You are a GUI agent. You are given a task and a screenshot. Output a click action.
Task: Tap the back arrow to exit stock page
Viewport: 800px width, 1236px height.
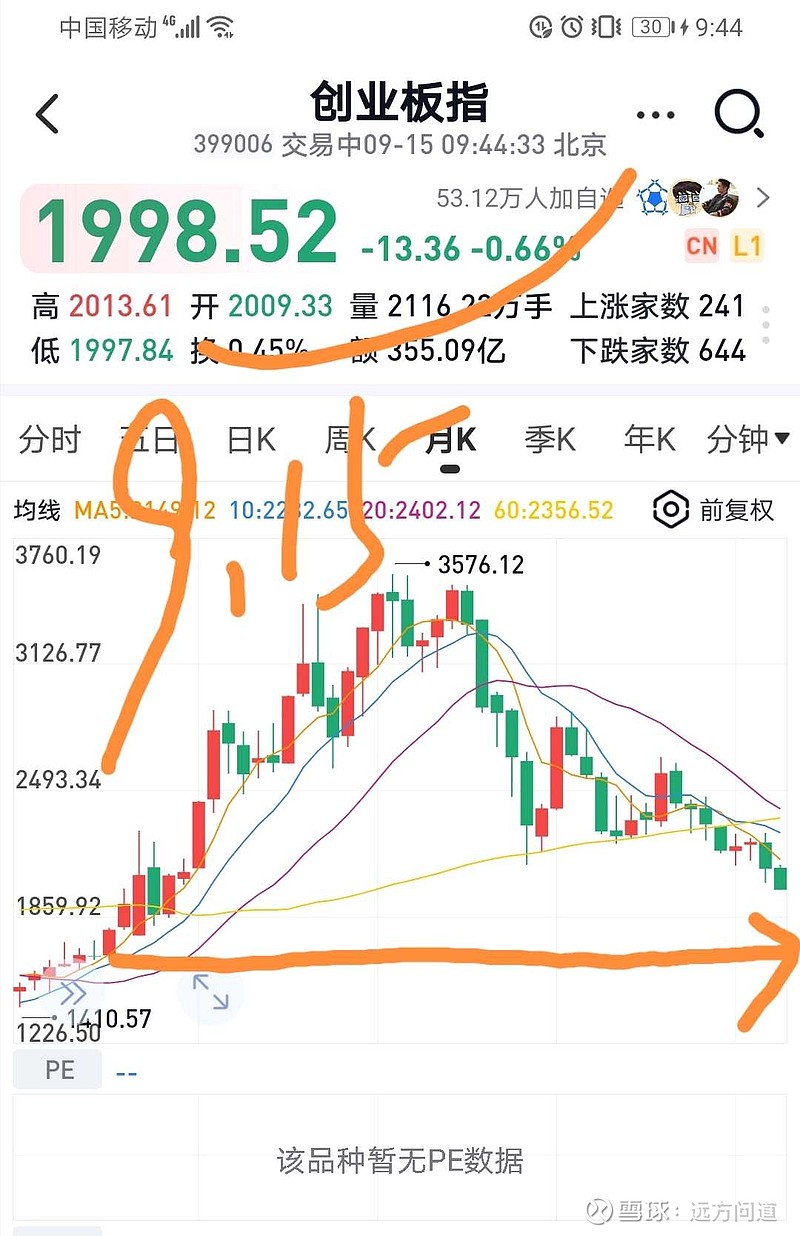click(x=46, y=113)
